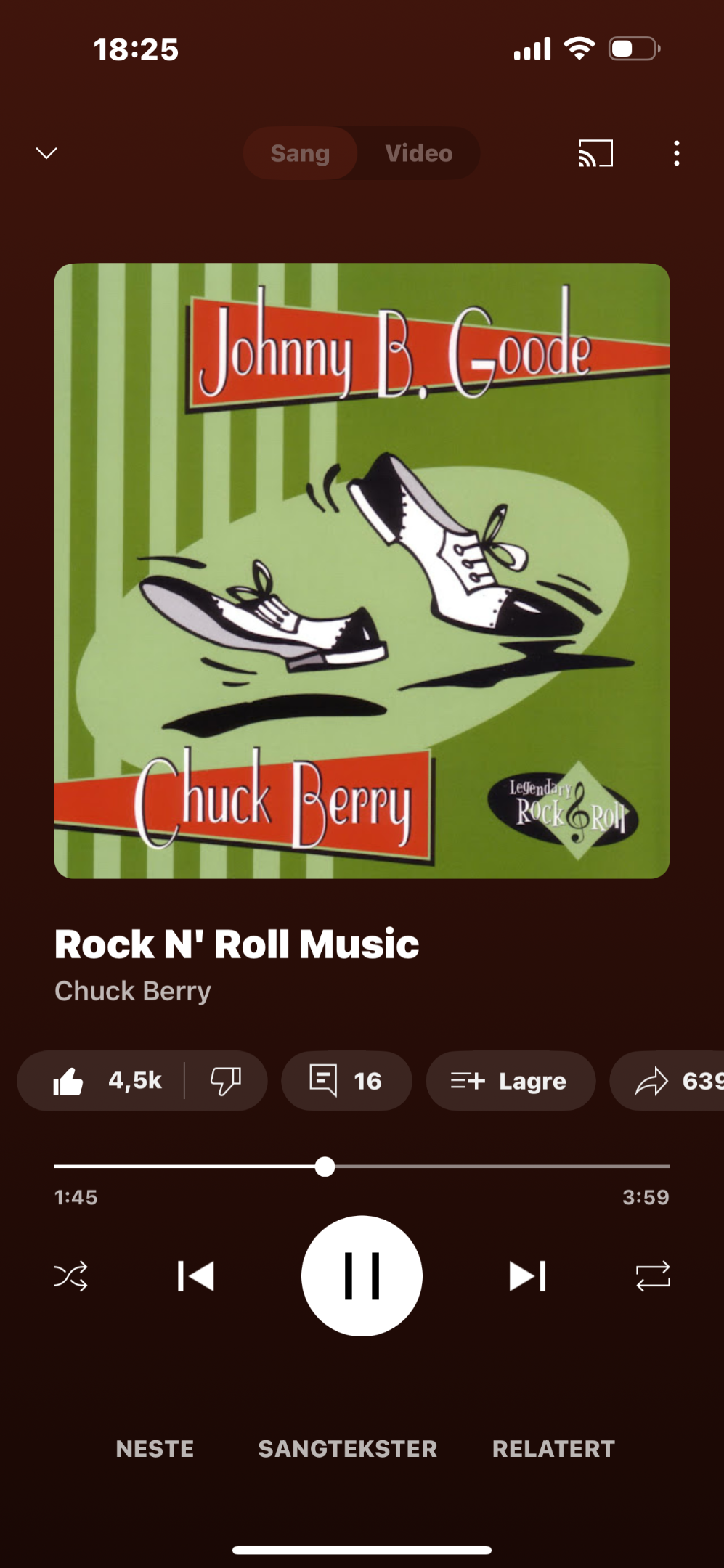Open Chuck Berry's artist page

point(133,991)
